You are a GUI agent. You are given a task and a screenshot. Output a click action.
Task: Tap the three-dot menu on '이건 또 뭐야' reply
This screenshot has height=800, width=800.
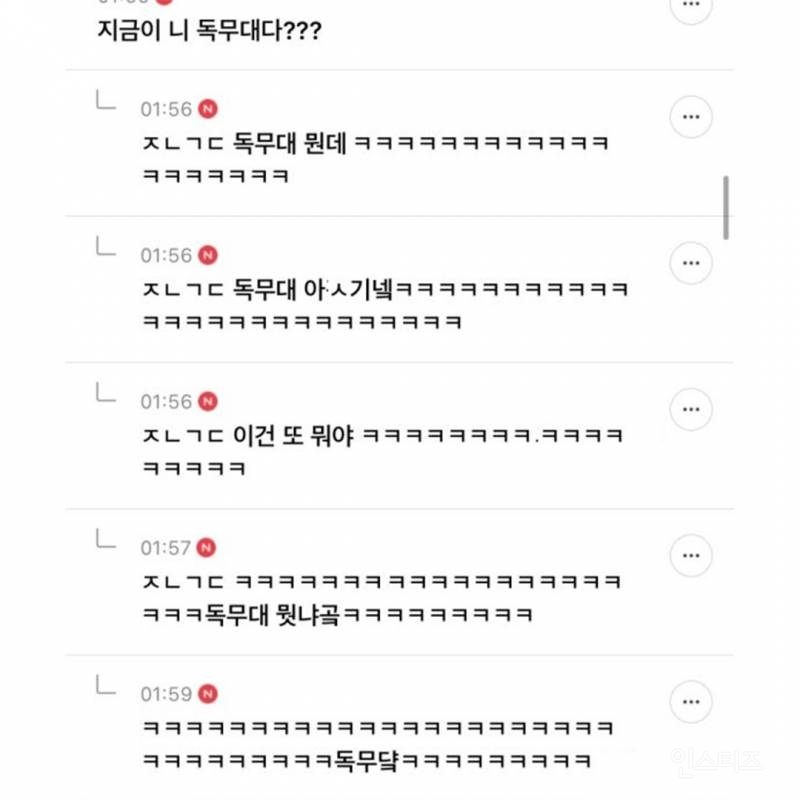(690, 409)
